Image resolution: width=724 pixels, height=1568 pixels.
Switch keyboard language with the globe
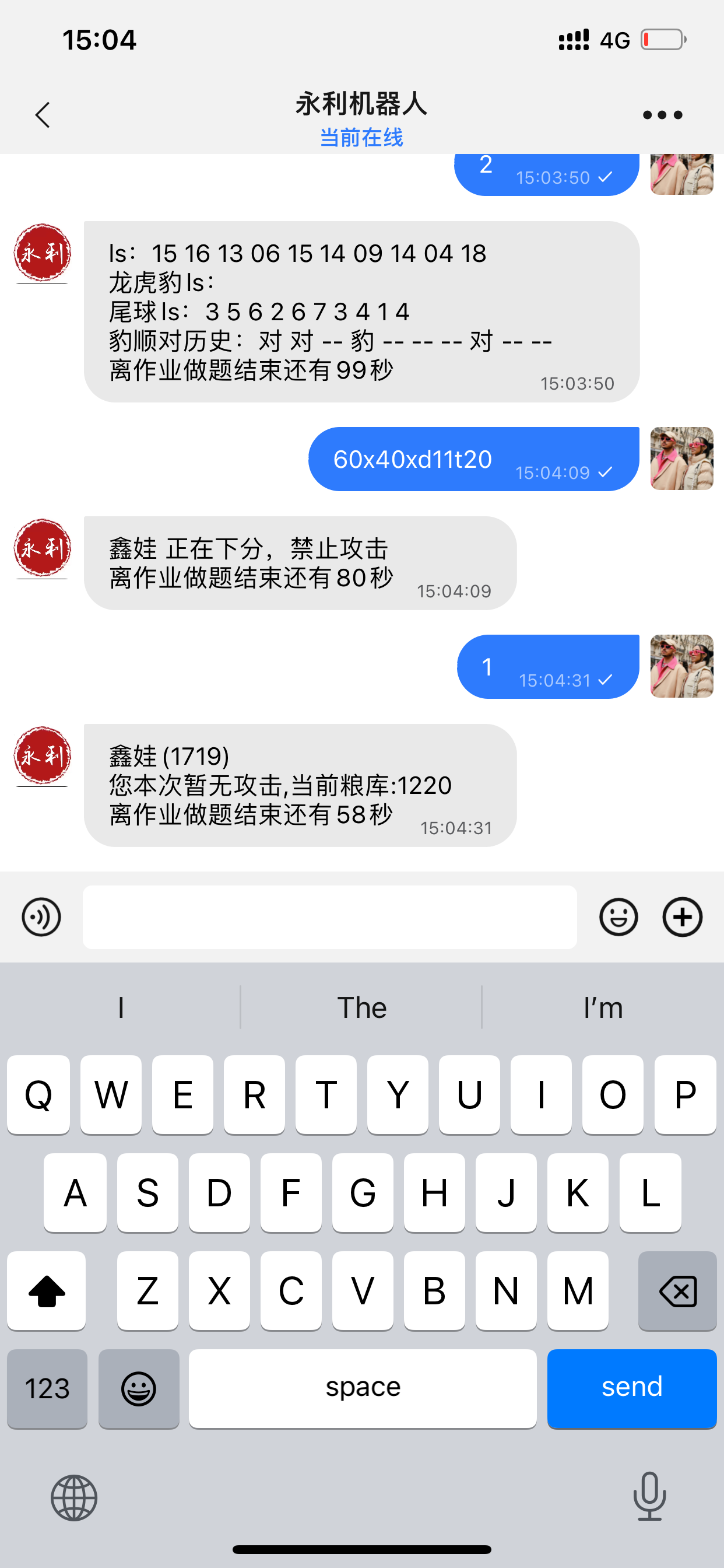point(73,1497)
